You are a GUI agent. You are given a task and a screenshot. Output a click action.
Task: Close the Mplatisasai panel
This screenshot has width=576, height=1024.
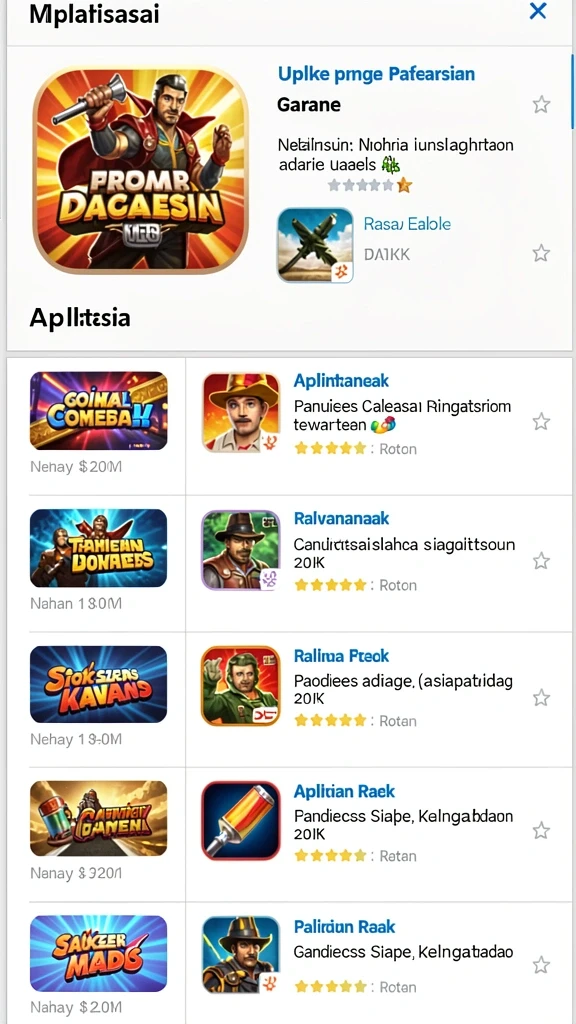pos(537,11)
